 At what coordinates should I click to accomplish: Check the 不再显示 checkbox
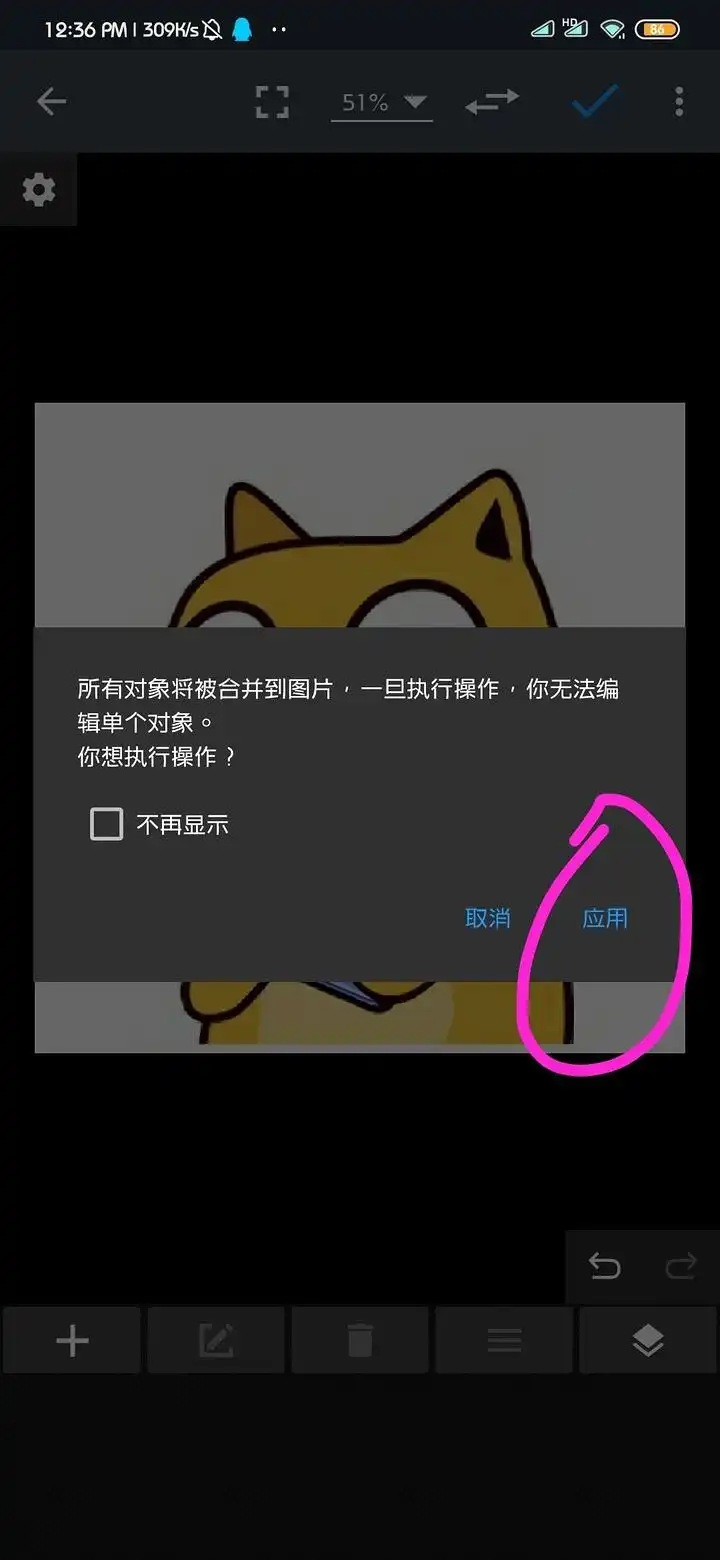(x=107, y=825)
